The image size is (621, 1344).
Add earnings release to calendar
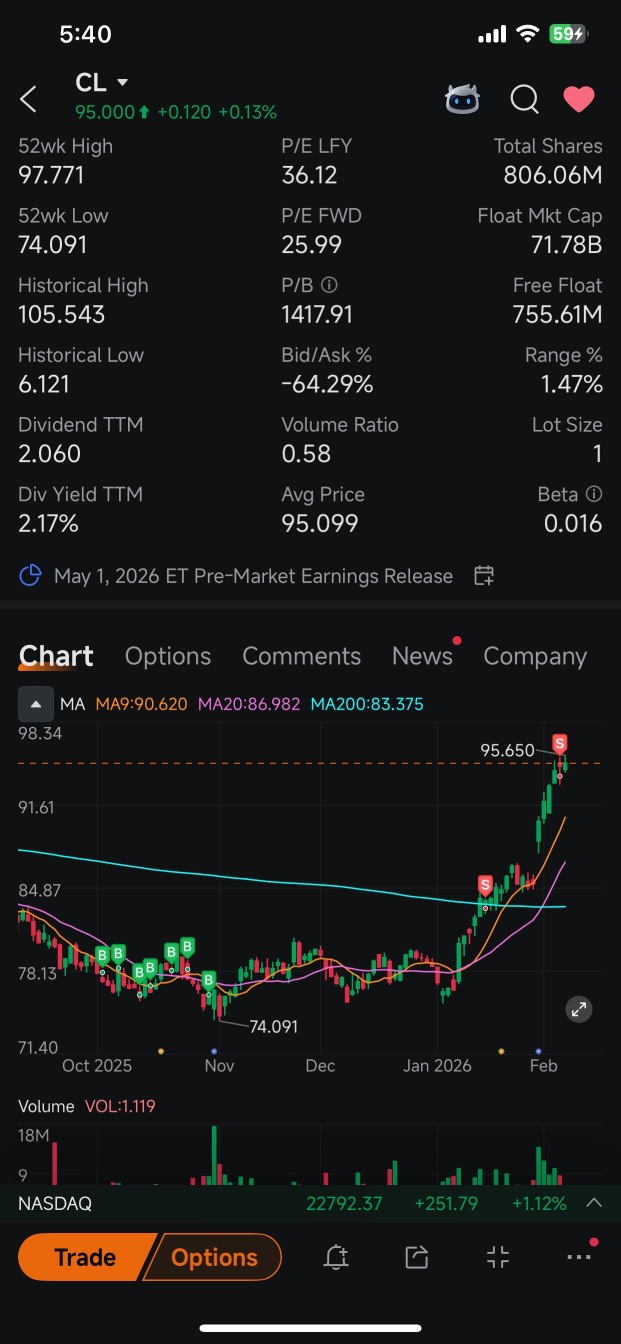[x=484, y=575]
